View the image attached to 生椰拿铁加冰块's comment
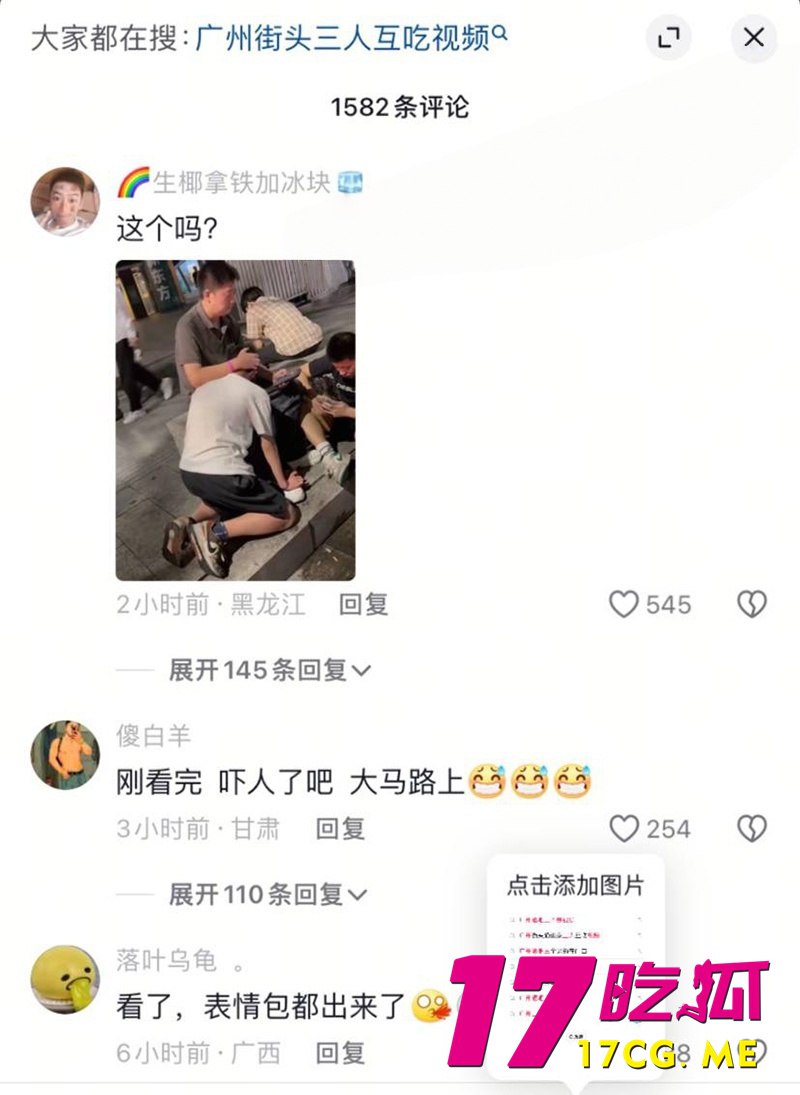This screenshot has width=800, height=1095. pos(235,420)
